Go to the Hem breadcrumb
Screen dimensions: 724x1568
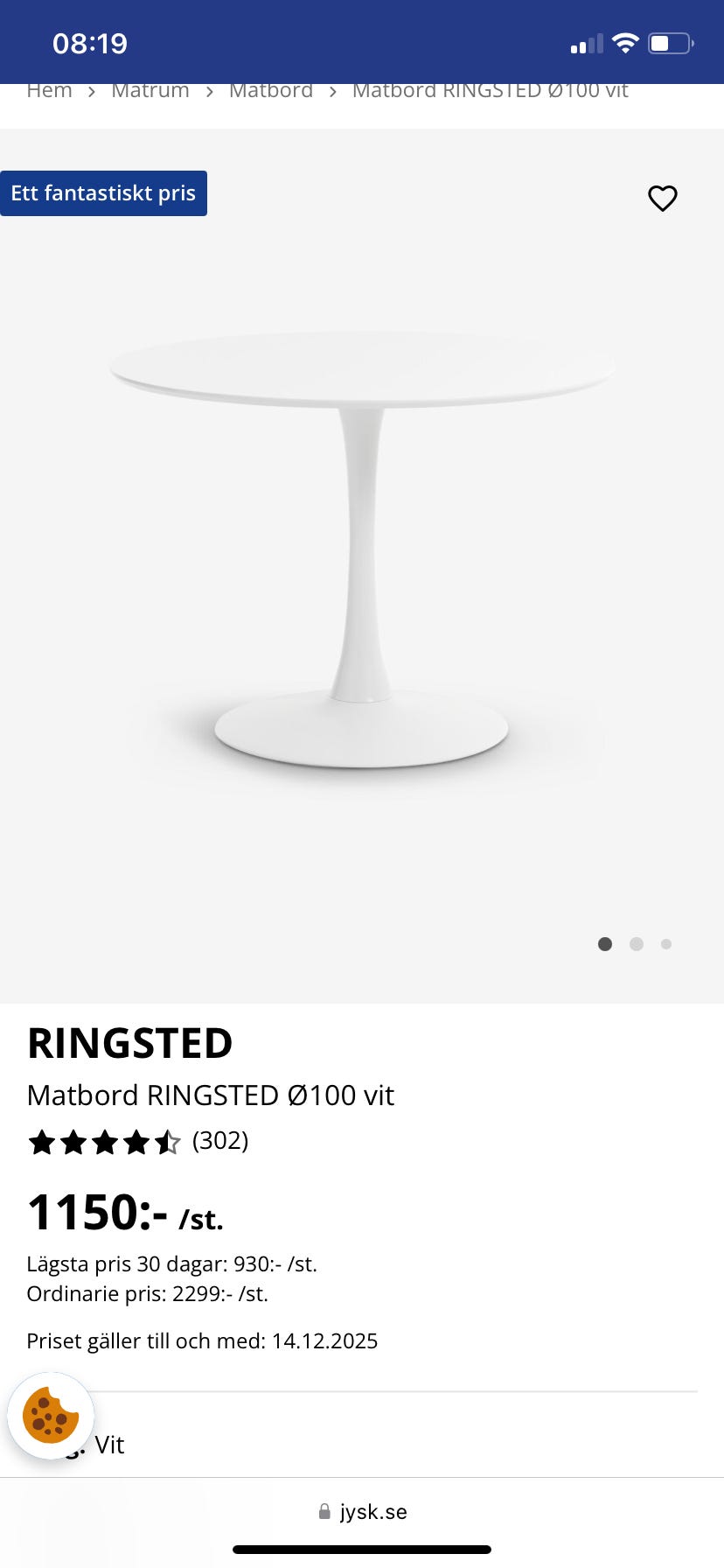[49, 91]
